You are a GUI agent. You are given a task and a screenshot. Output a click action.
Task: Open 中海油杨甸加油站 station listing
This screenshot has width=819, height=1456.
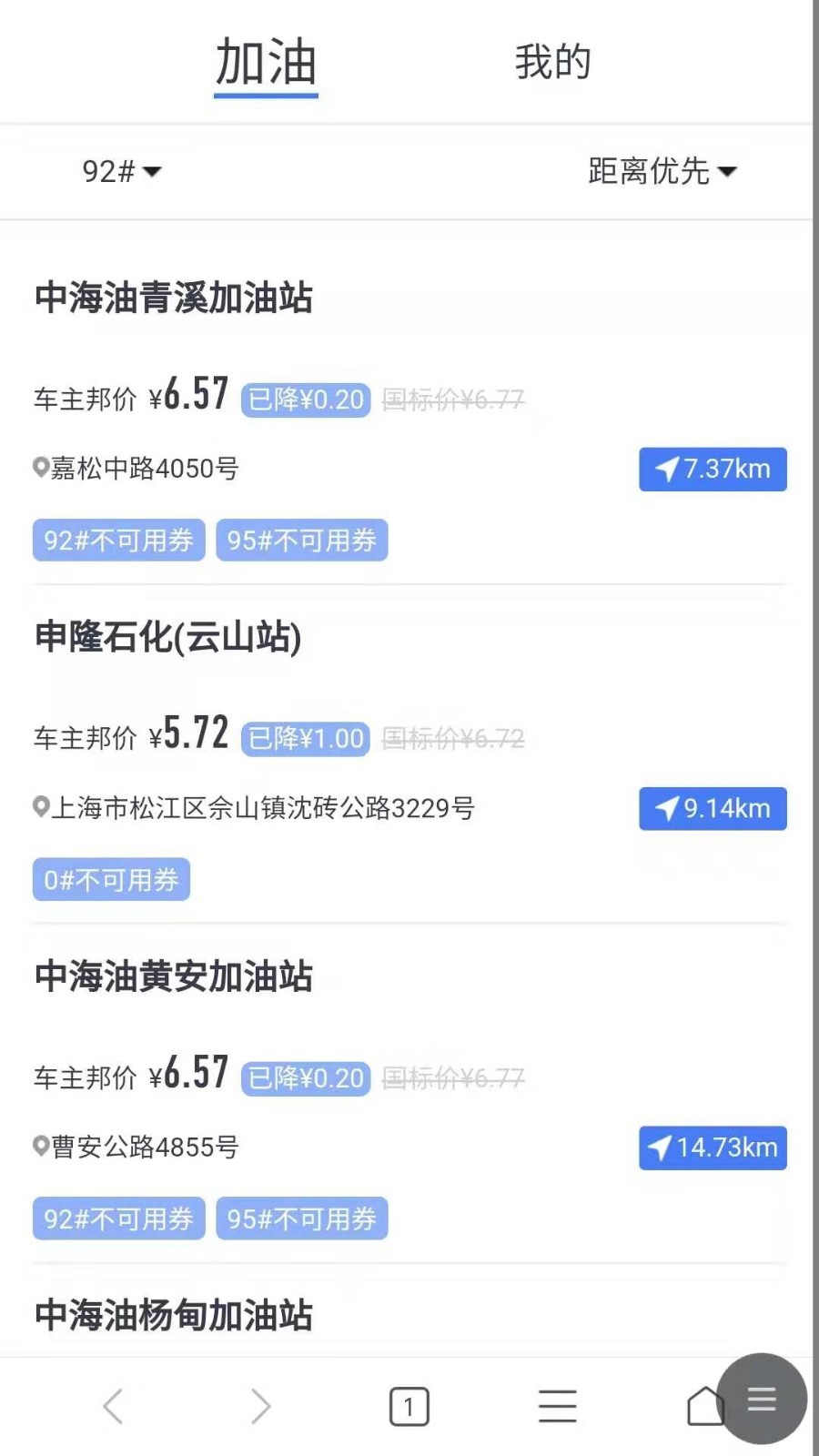[x=174, y=1316]
